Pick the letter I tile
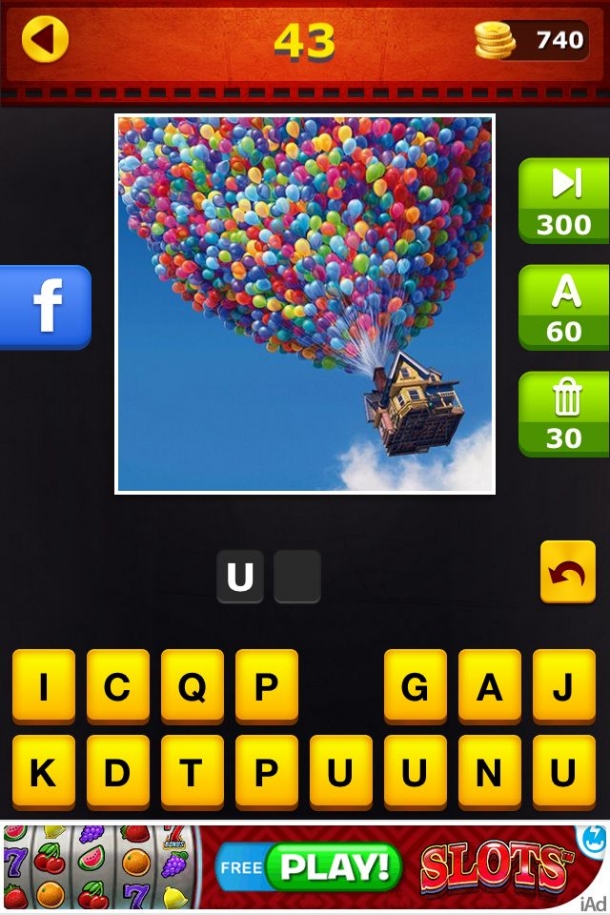Image resolution: width=610 pixels, height=915 pixels. pyautogui.click(x=44, y=686)
